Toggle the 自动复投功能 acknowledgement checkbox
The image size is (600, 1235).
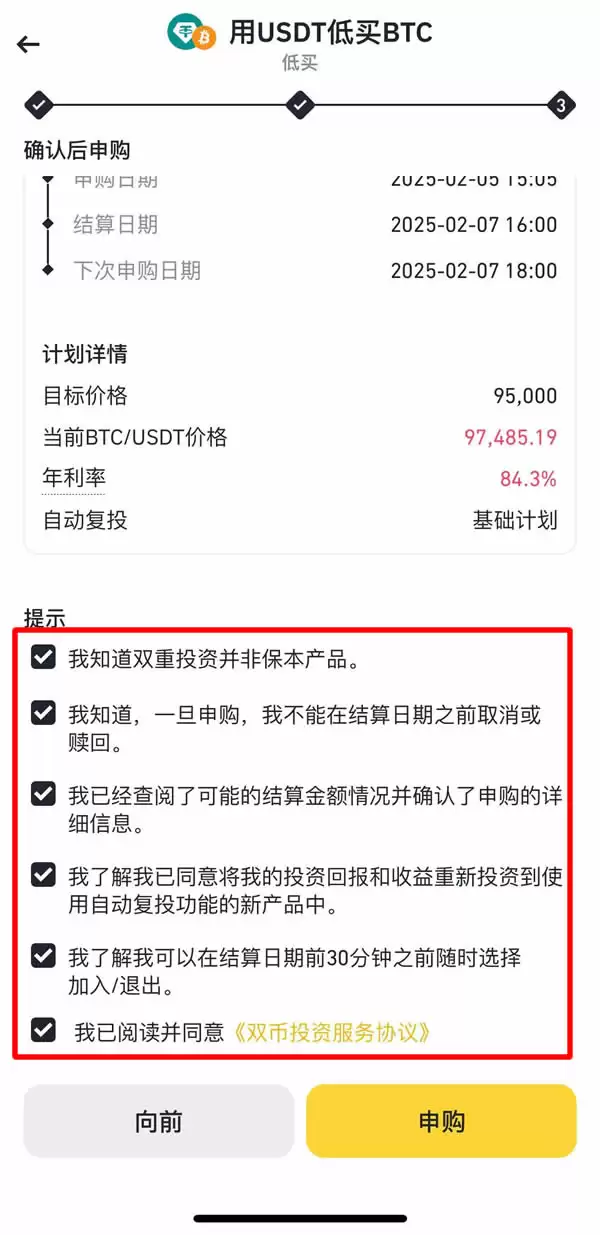click(43, 875)
